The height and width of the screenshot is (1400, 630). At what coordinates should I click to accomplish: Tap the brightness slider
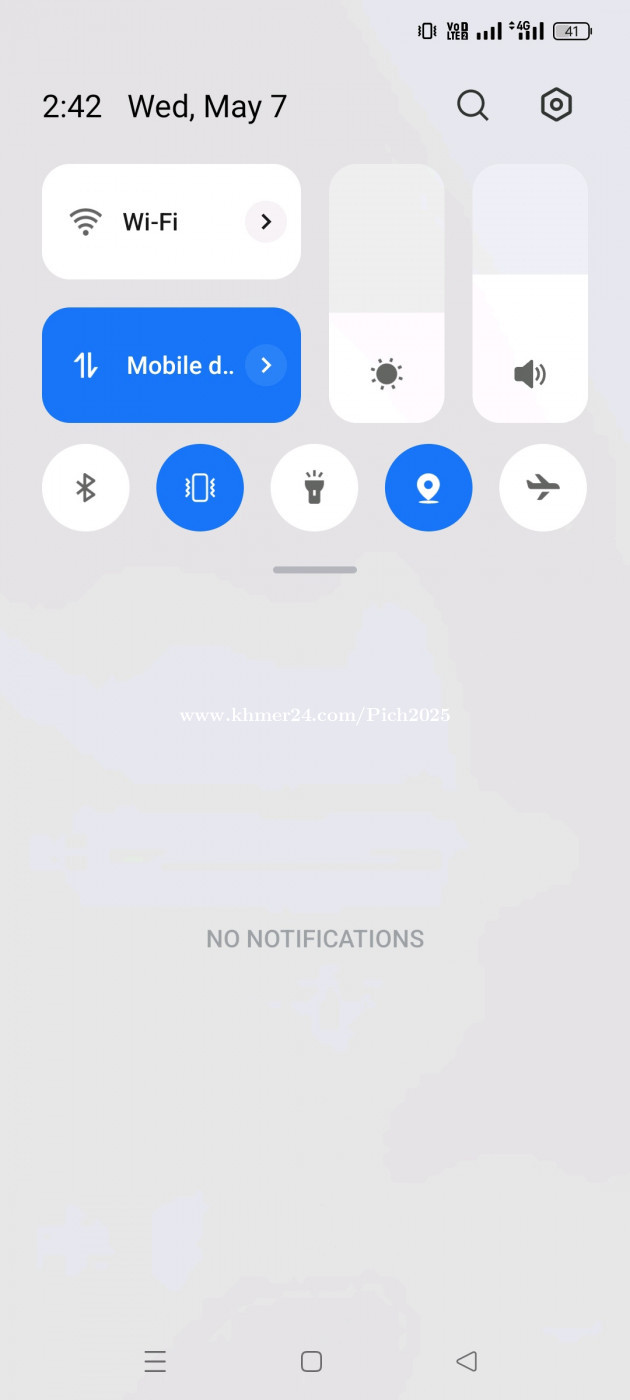387,293
